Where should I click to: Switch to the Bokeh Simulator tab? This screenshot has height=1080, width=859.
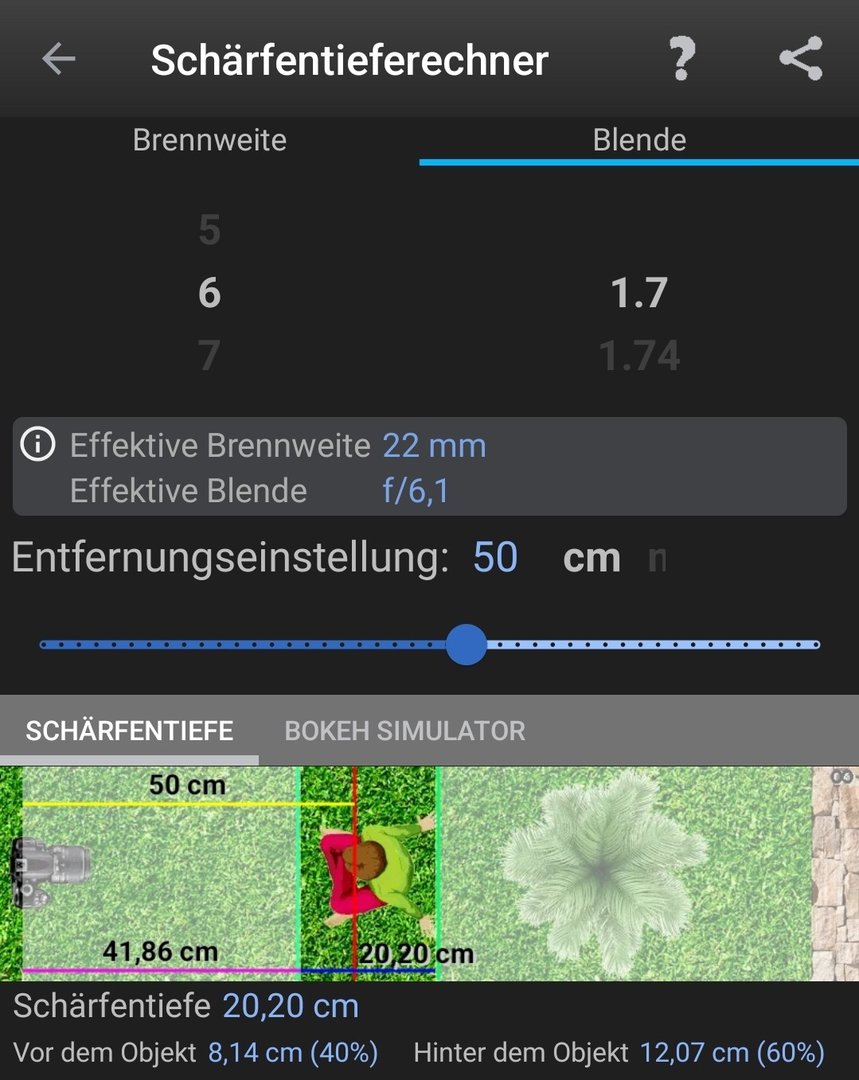404,731
